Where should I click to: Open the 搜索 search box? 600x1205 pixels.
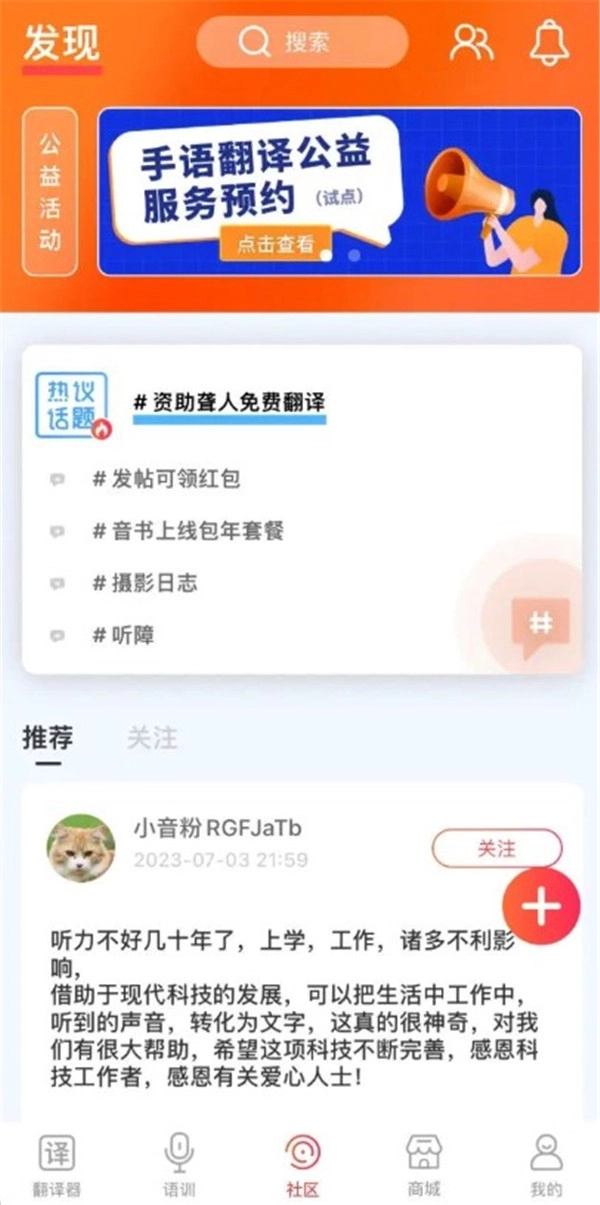pos(302,42)
